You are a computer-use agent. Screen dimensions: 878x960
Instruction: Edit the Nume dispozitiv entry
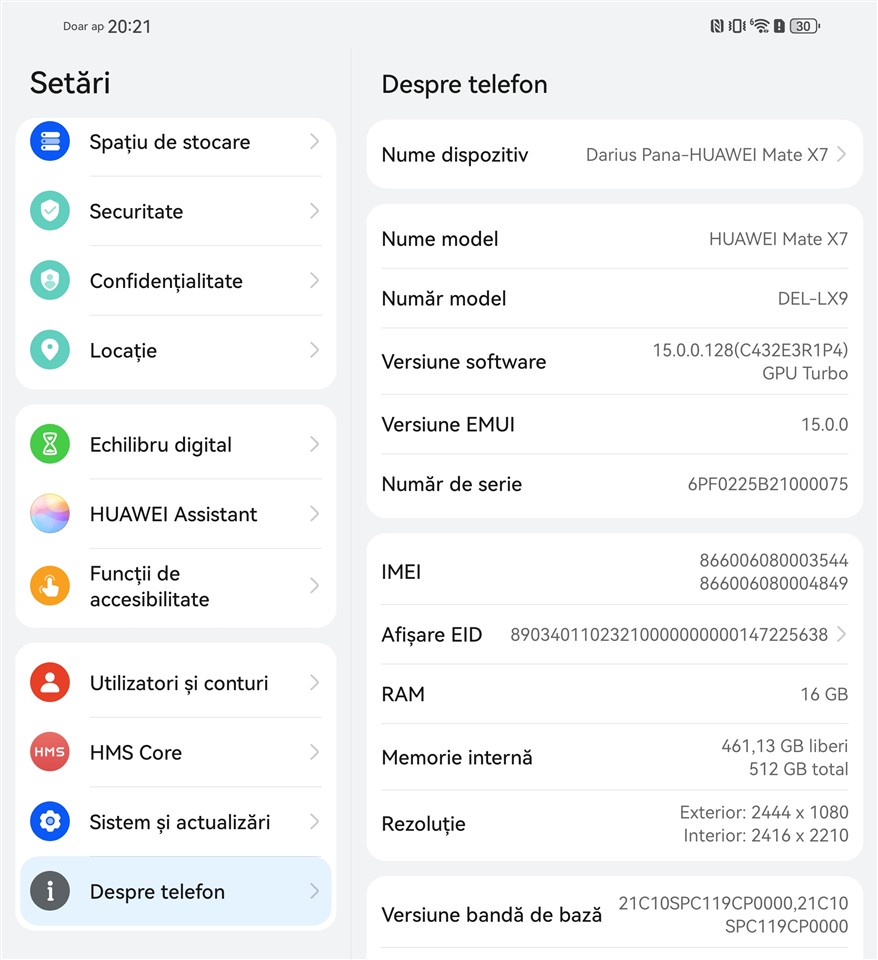click(x=614, y=155)
